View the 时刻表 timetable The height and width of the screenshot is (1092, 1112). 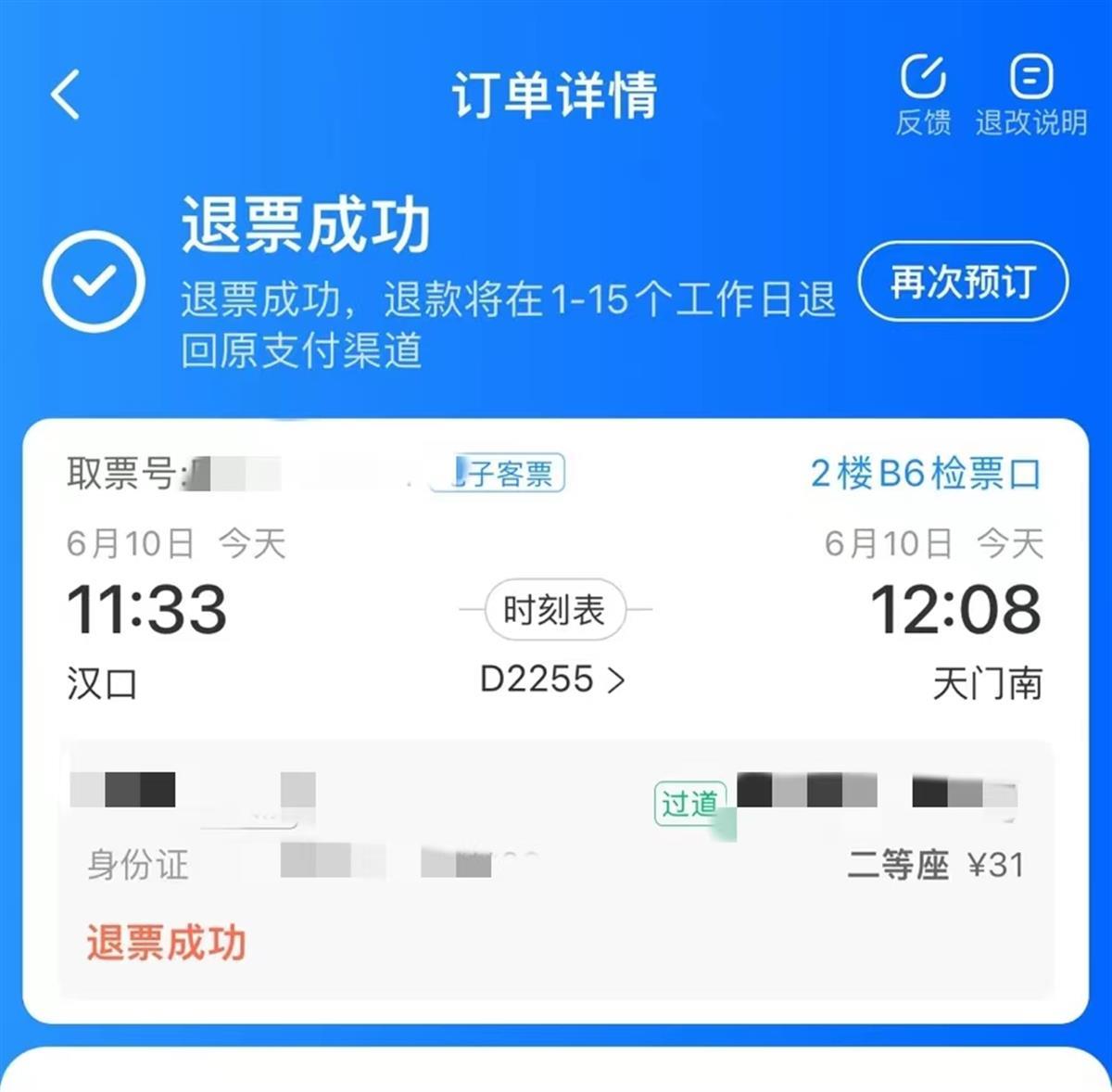pyautogui.click(x=554, y=610)
